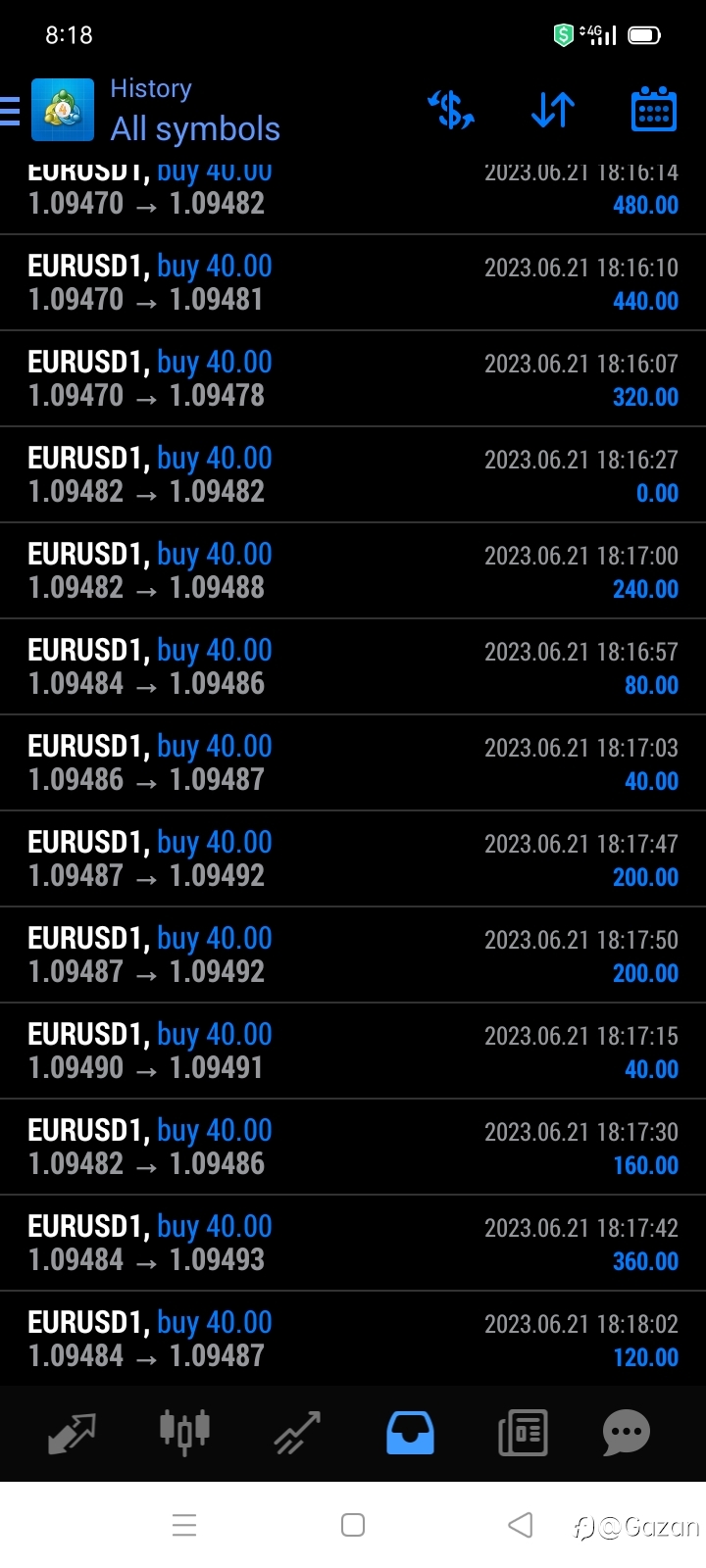Switch to the Trade tab
Screen dimensions: 706x1568
coord(297,1433)
